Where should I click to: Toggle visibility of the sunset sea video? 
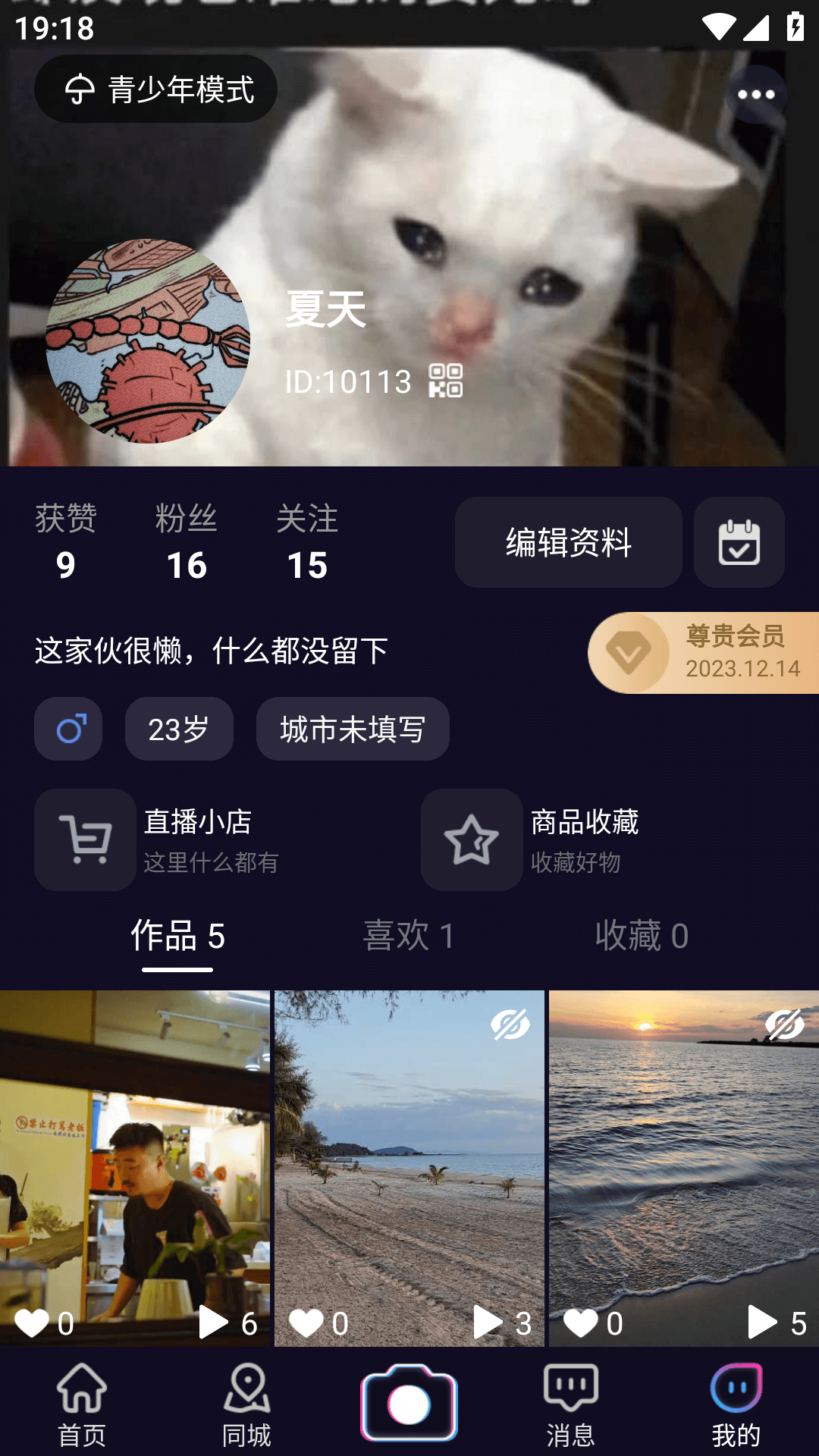[x=783, y=1026]
